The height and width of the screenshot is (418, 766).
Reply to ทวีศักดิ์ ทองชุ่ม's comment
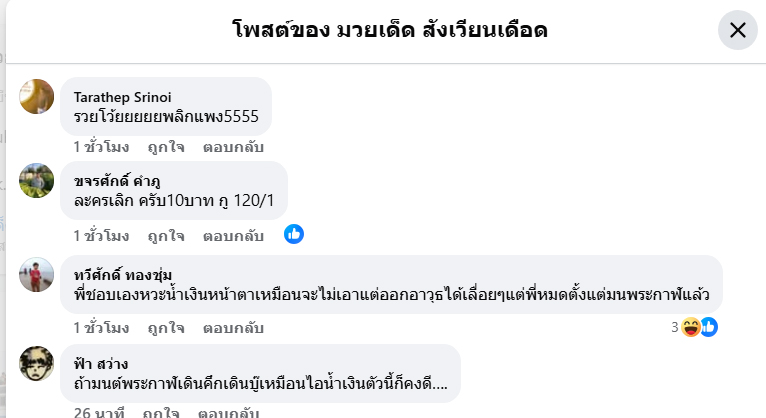(233, 327)
